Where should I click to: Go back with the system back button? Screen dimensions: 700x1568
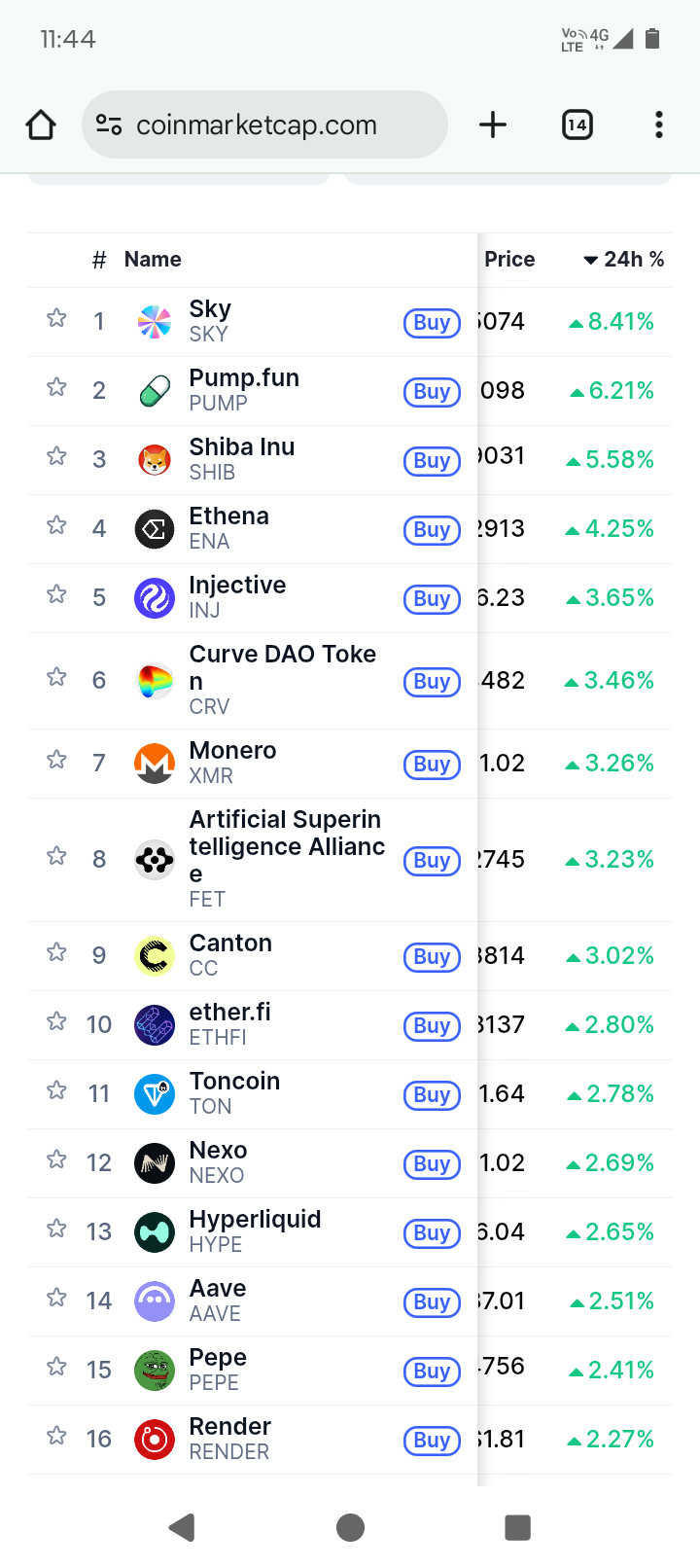(182, 1527)
